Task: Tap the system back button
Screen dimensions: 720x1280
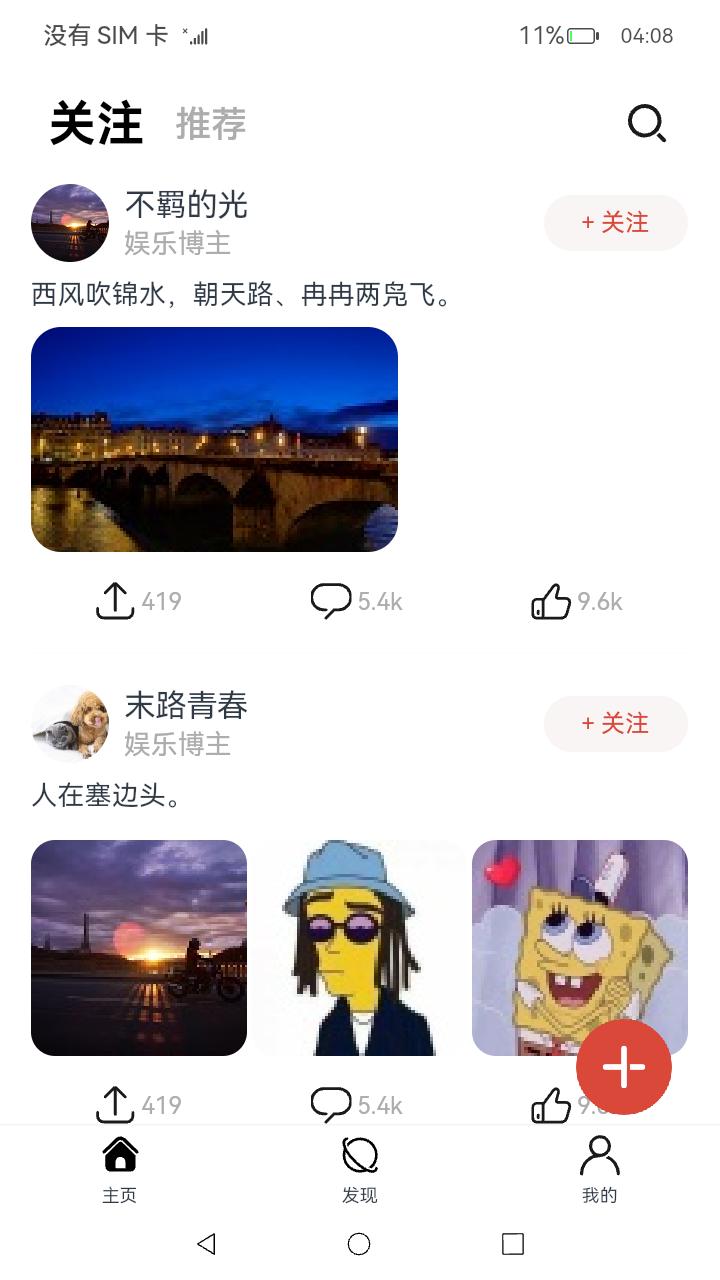Action: click(207, 1244)
